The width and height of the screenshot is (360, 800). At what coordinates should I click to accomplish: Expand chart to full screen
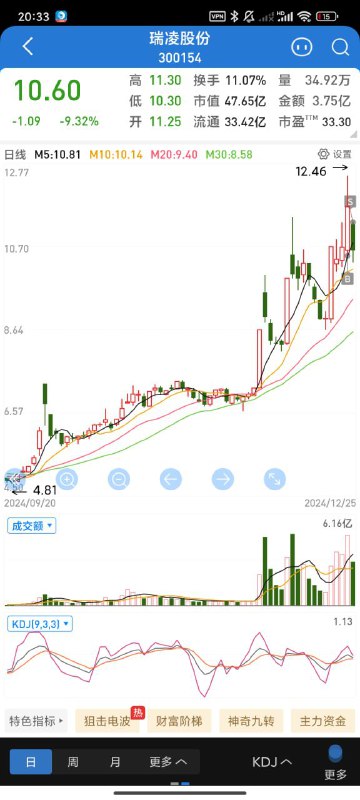(x=275, y=480)
